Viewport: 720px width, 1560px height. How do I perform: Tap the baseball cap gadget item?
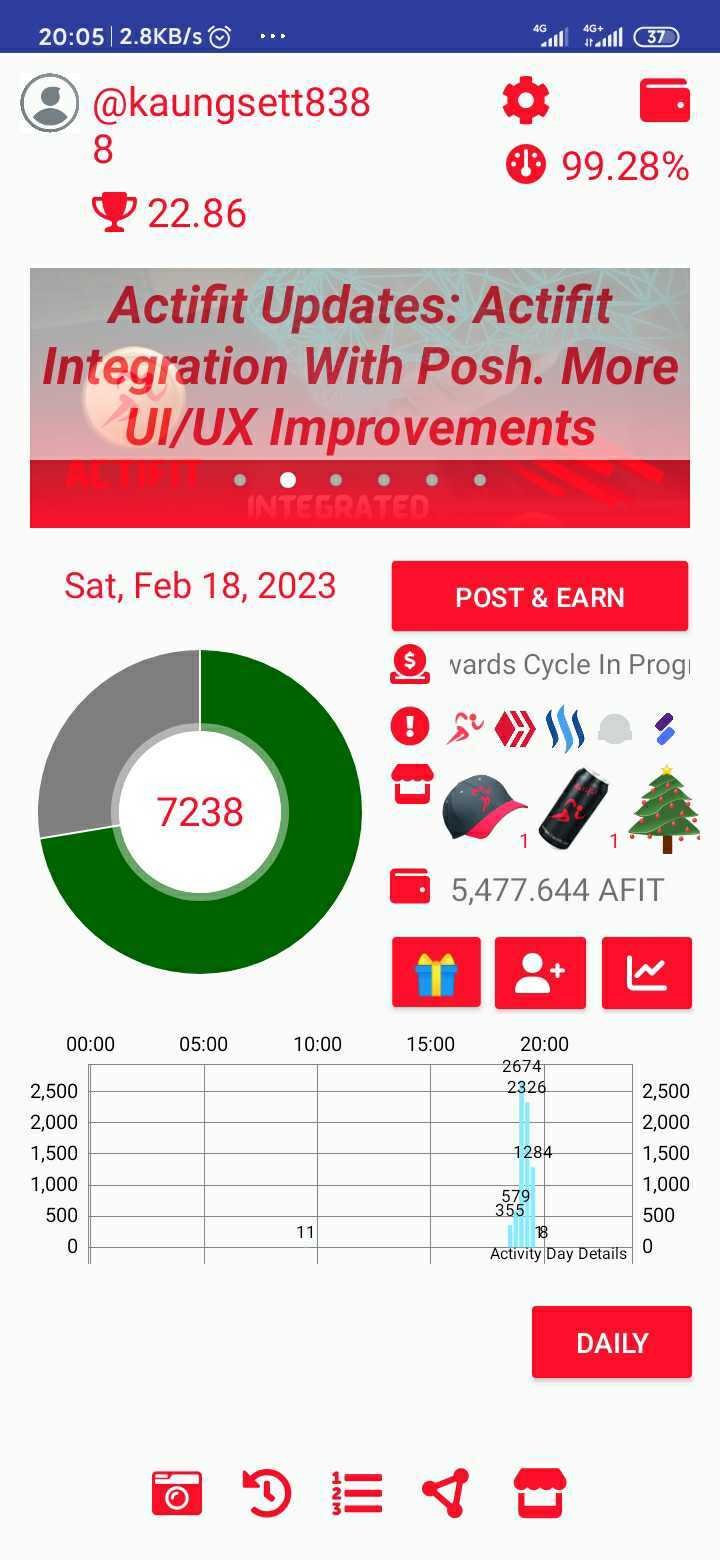point(484,806)
